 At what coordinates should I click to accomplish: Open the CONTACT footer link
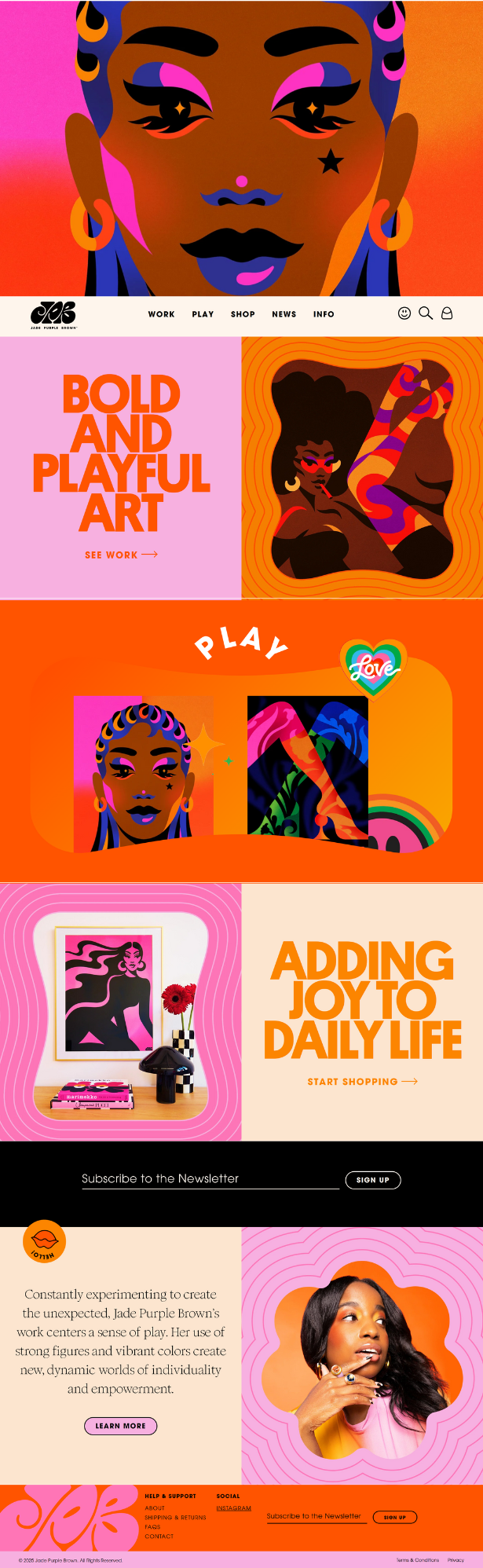click(159, 1537)
